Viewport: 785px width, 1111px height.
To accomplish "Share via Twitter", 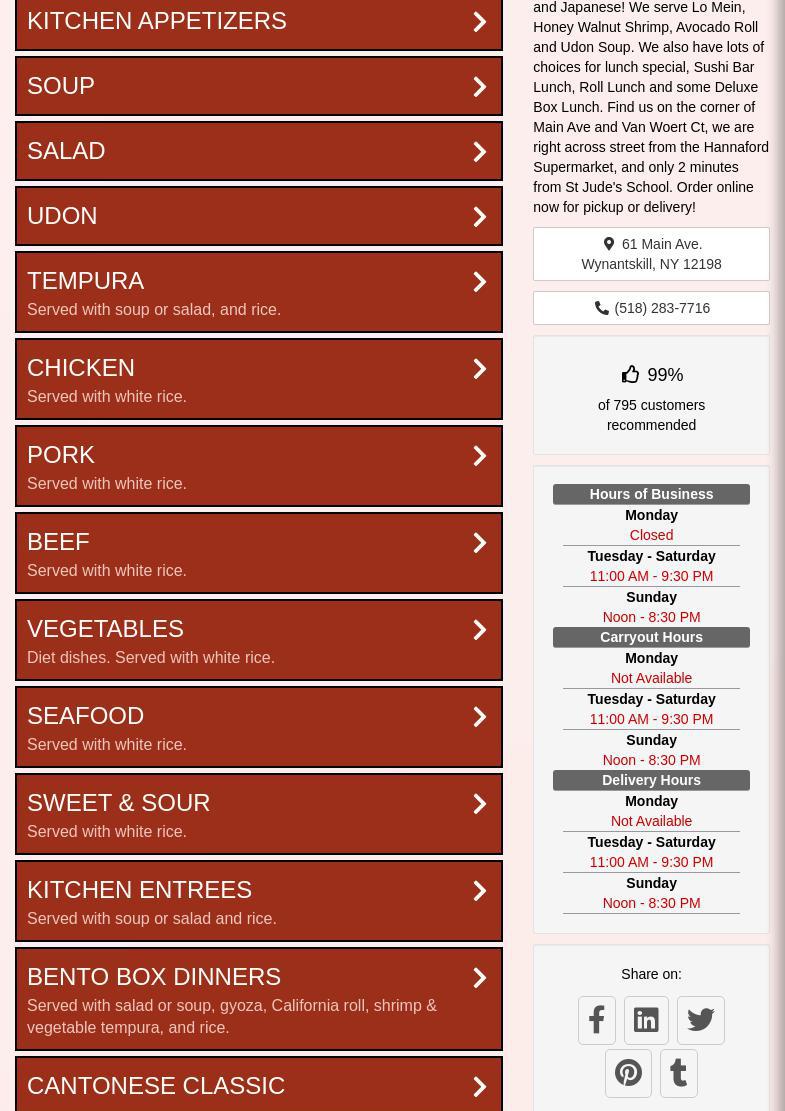I will pos(700,1020).
